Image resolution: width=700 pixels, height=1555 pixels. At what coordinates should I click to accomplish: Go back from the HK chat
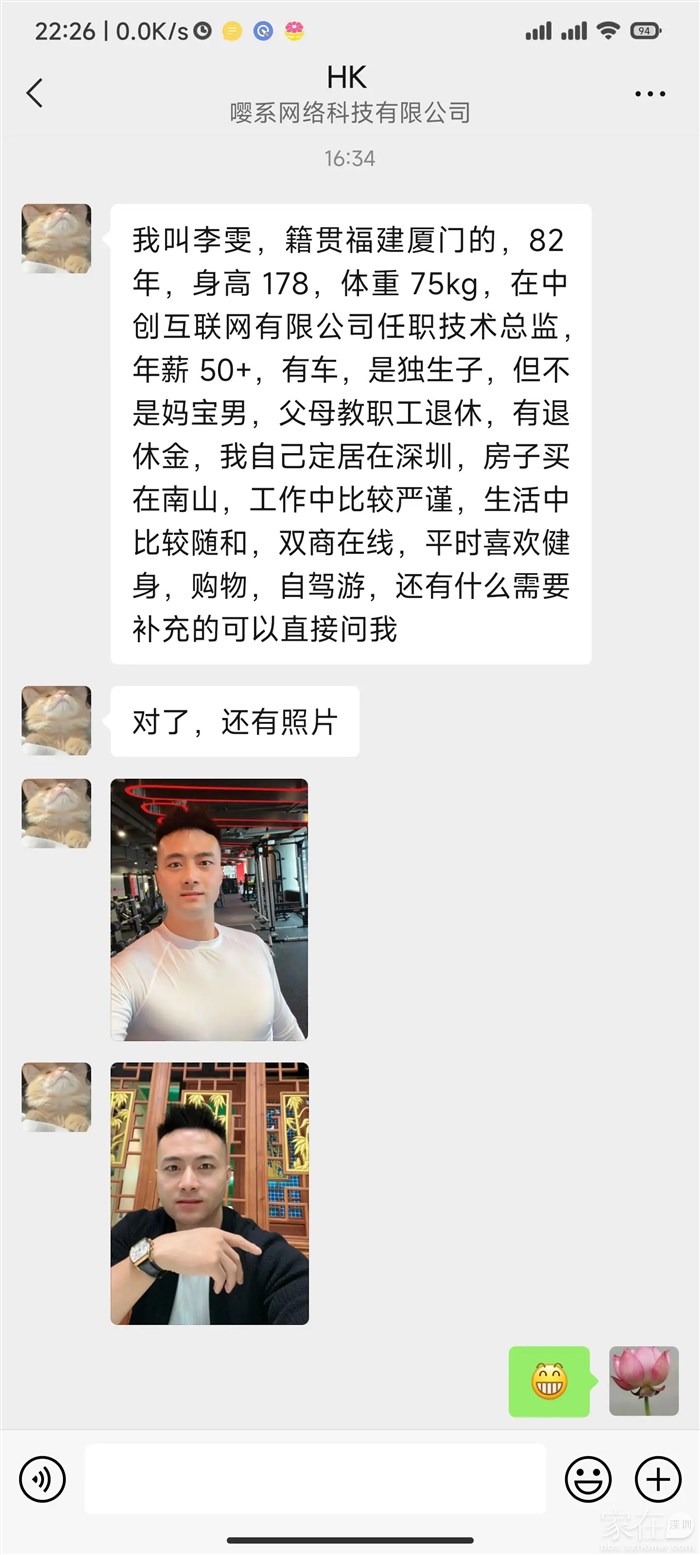35,93
